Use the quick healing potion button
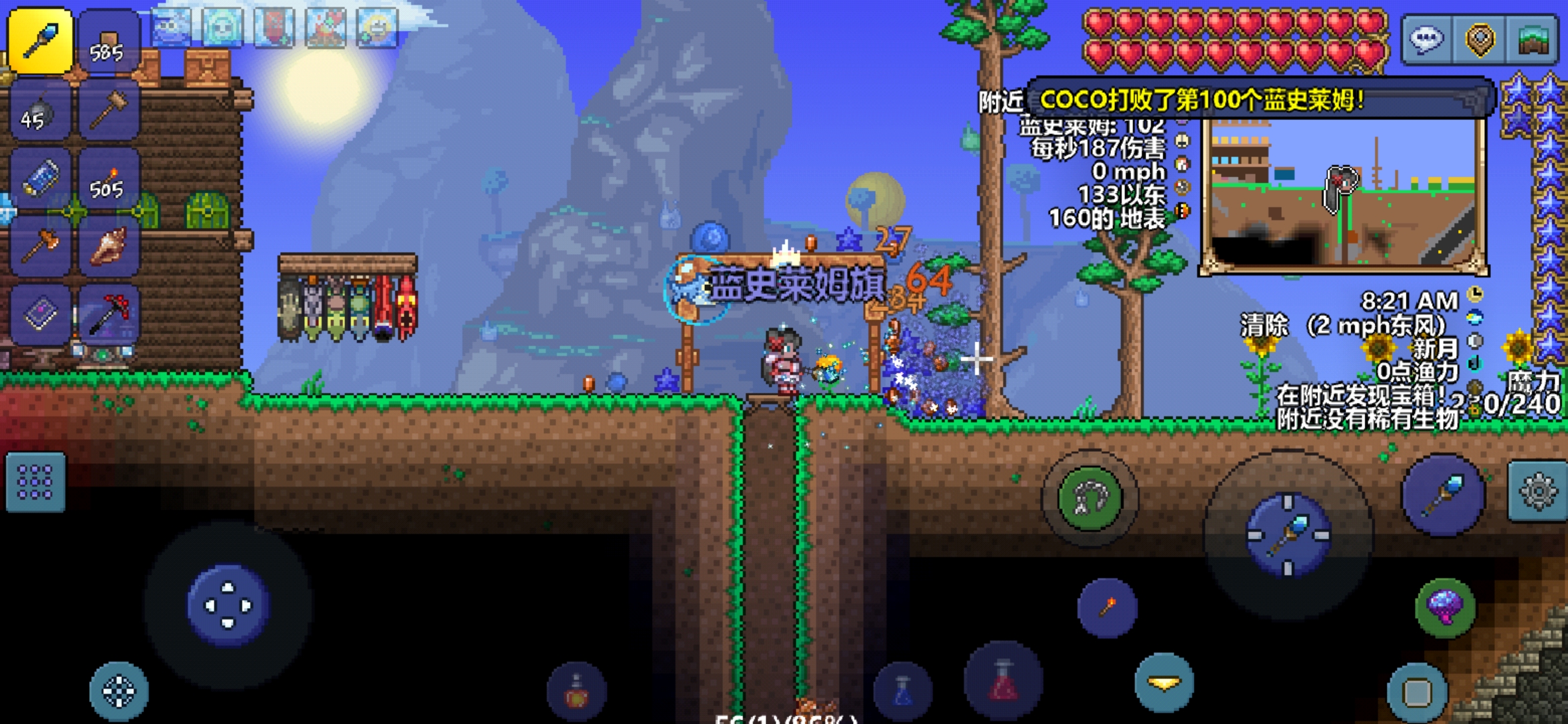The height and width of the screenshot is (724, 1568). tap(1003, 680)
